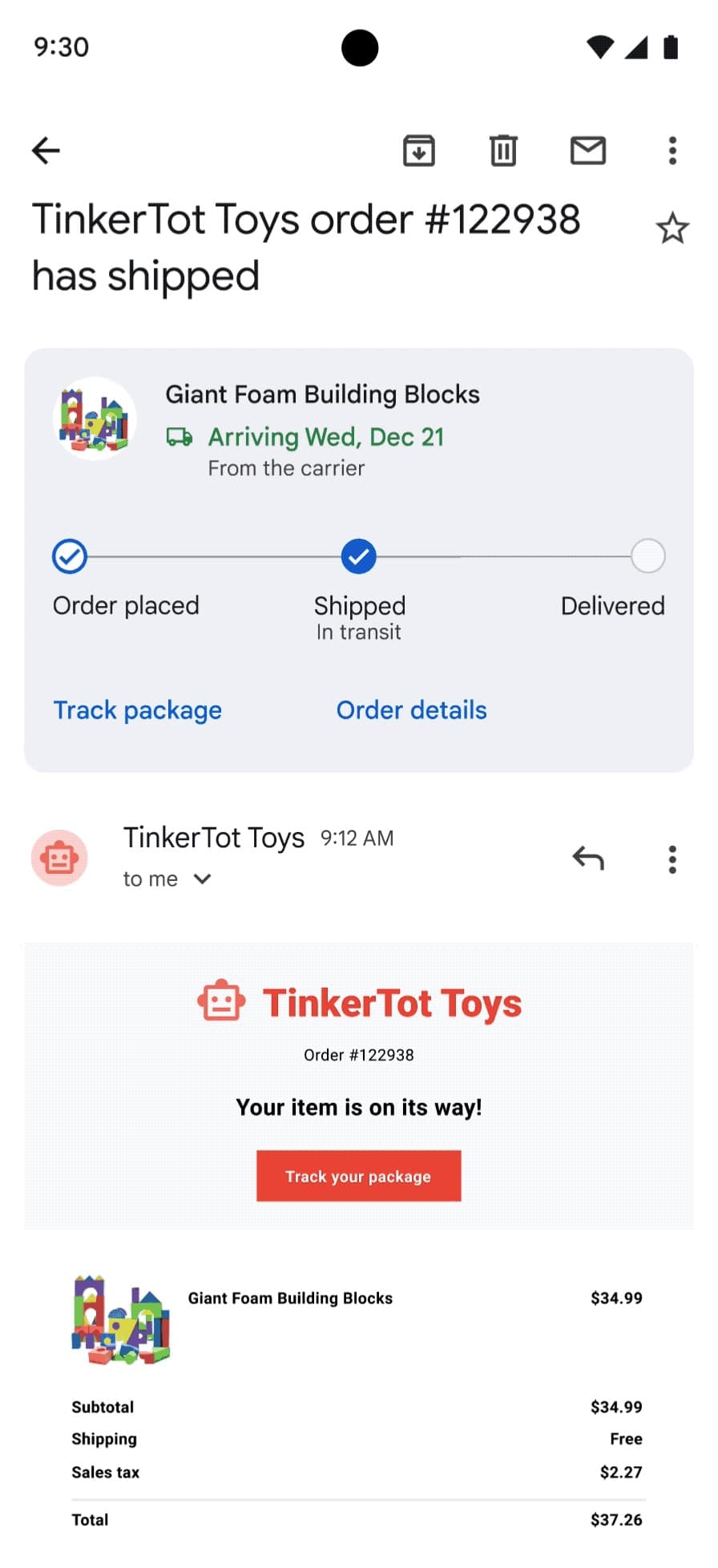Reply to TinkerTot Toys
Viewport: 718px width, 1568px height.
(x=588, y=859)
